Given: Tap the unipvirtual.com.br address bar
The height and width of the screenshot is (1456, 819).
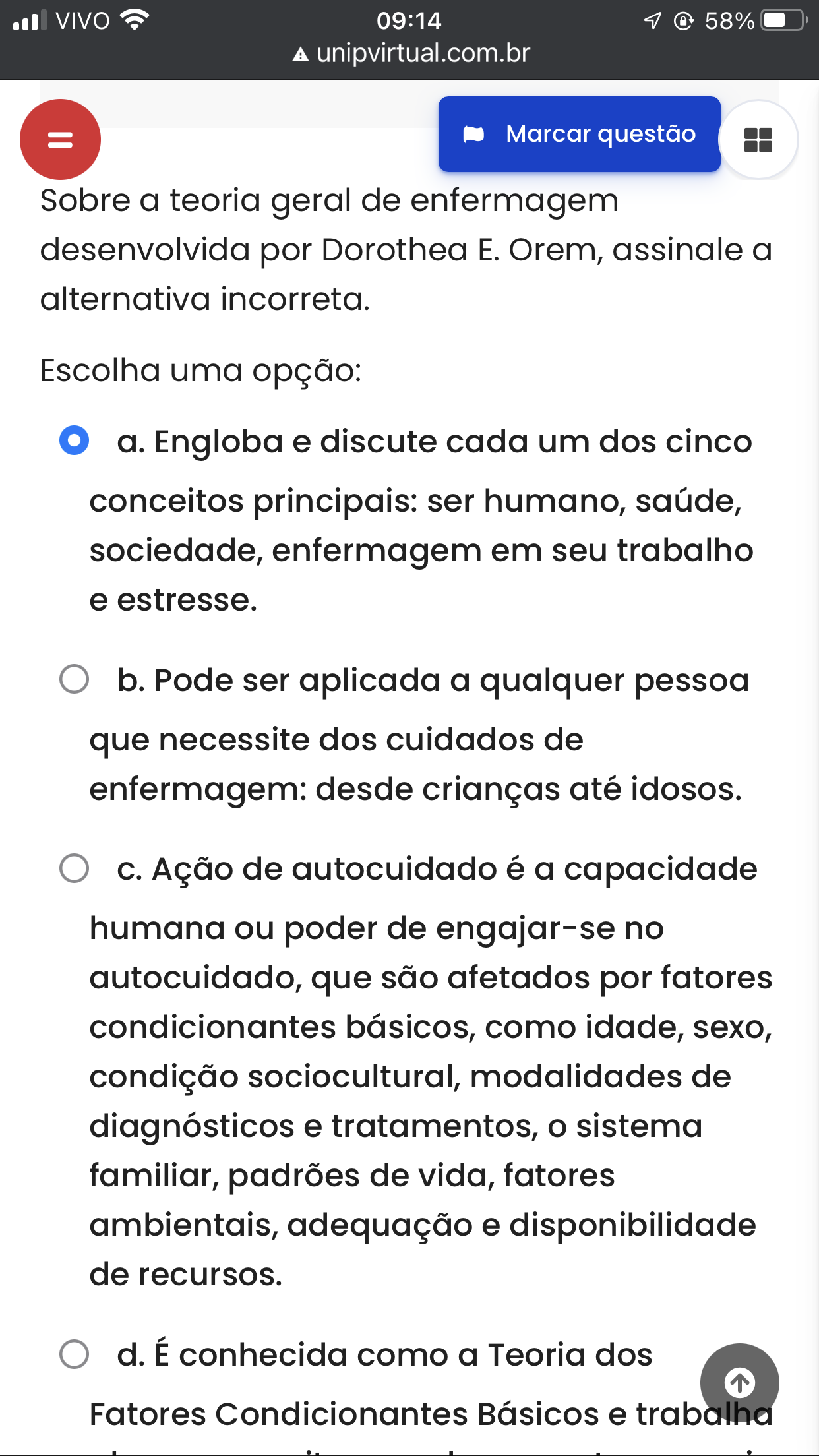Looking at the screenshot, I should click(411, 53).
